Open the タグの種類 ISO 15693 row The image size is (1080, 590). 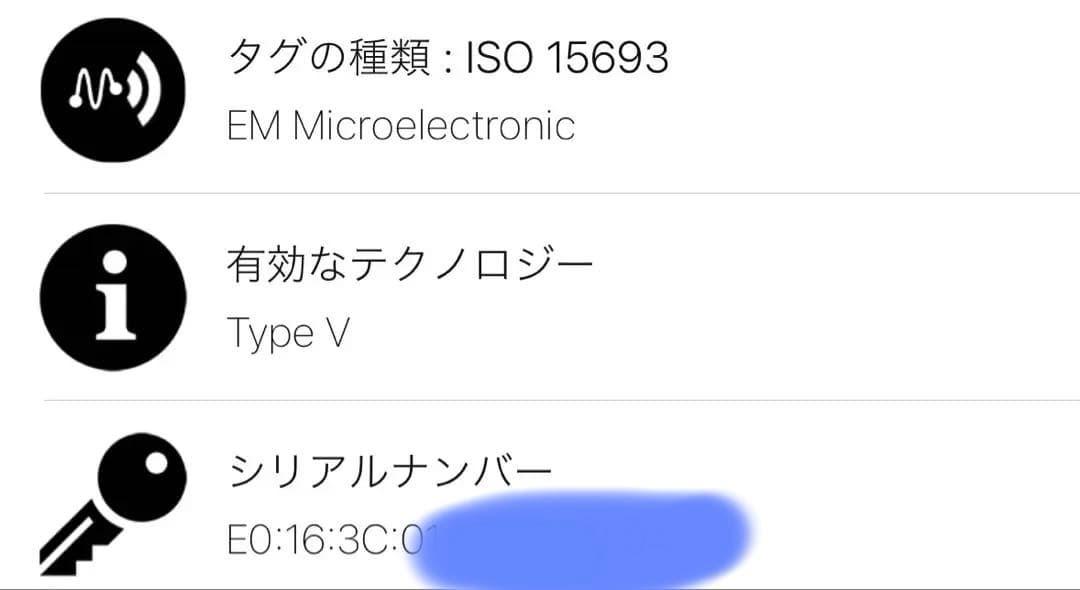coord(450,92)
